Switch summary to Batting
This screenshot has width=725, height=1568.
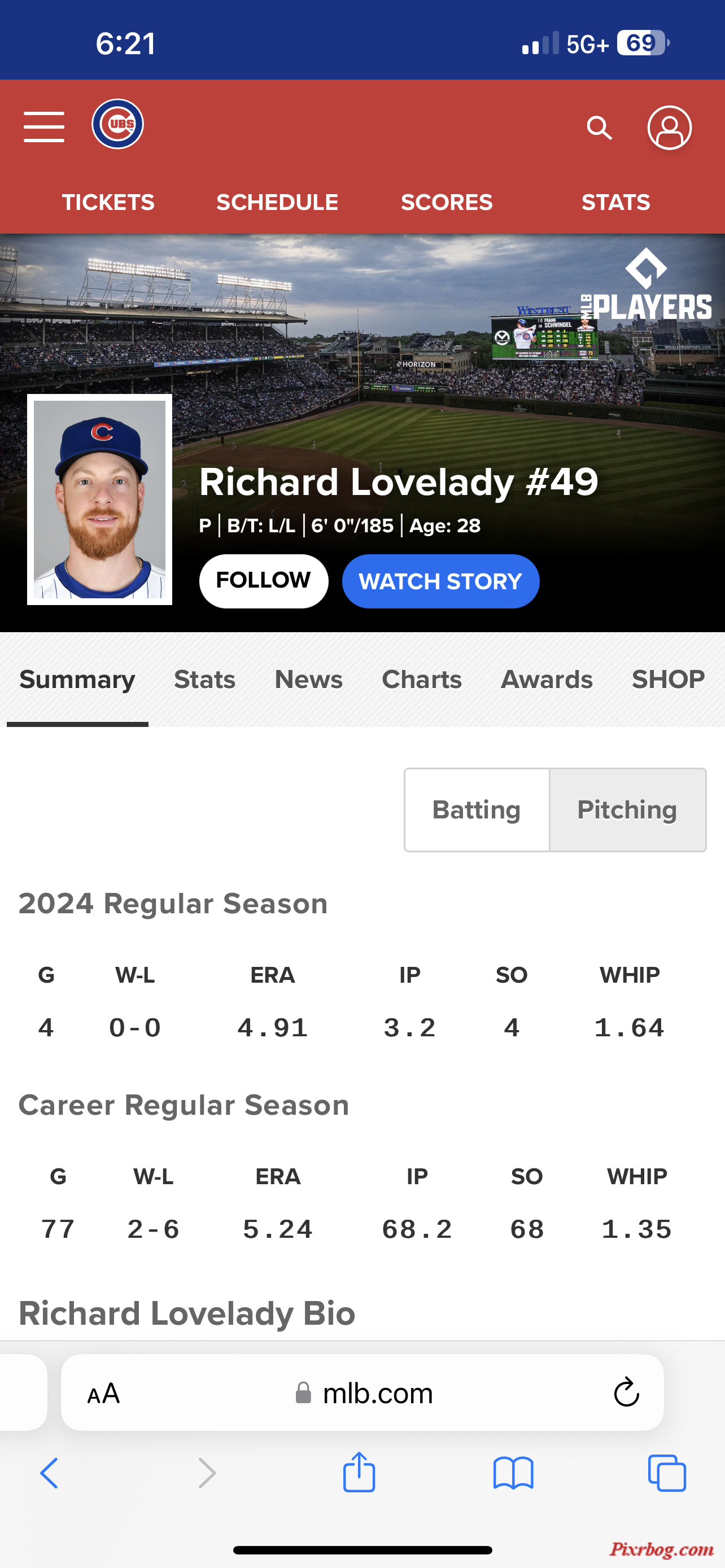pyautogui.click(x=477, y=809)
